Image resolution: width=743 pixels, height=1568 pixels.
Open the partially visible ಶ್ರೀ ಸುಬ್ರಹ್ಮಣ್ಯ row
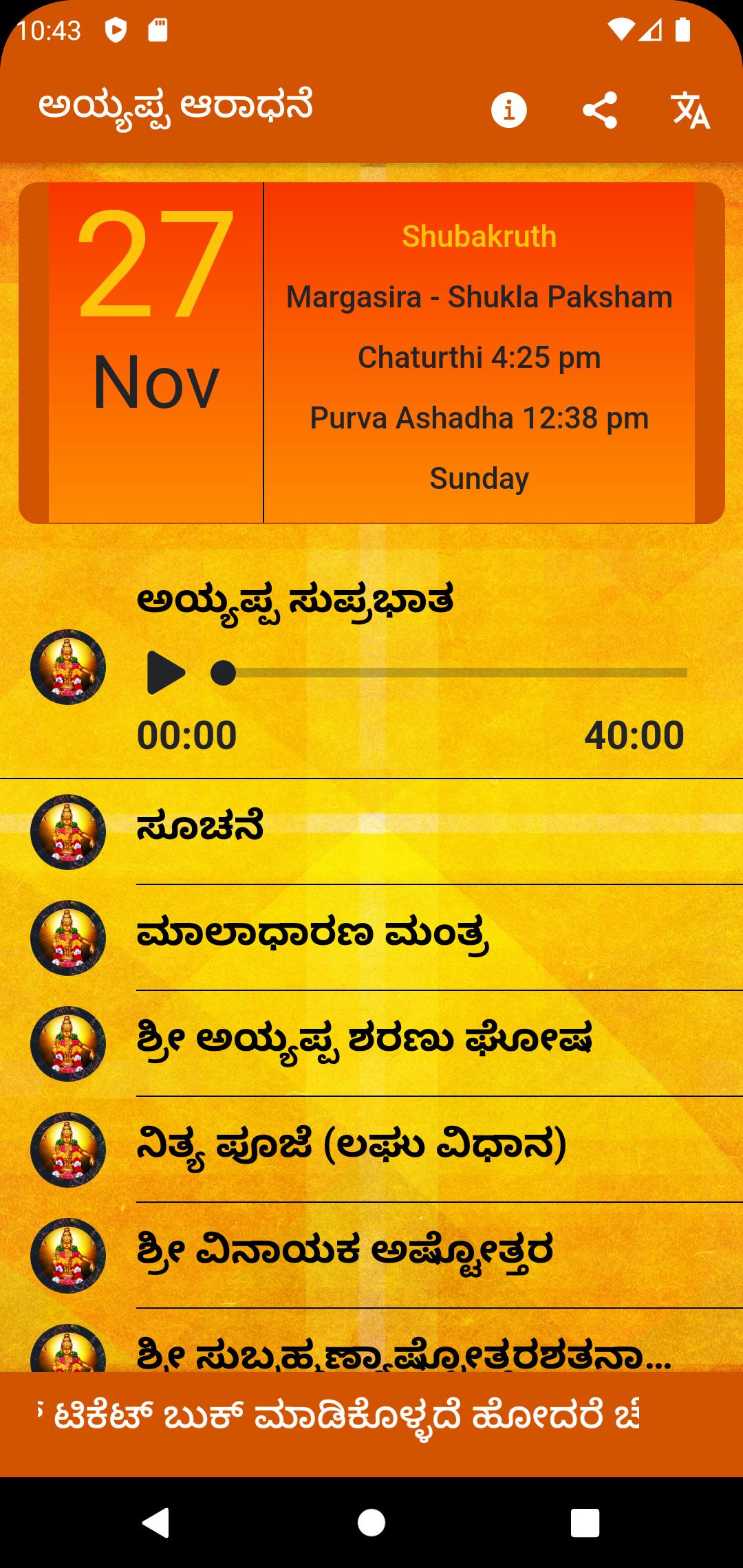[x=371, y=1341]
